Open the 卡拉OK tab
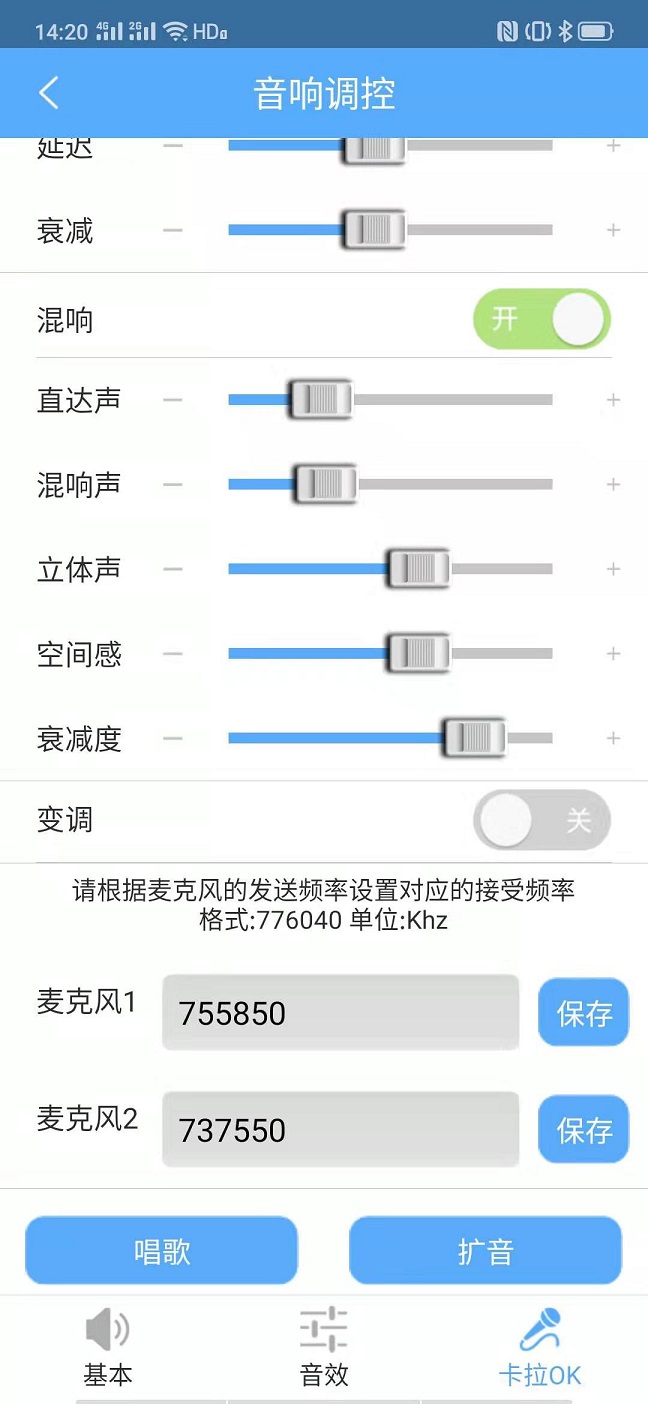The height and width of the screenshot is (1404, 648). [x=540, y=1348]
